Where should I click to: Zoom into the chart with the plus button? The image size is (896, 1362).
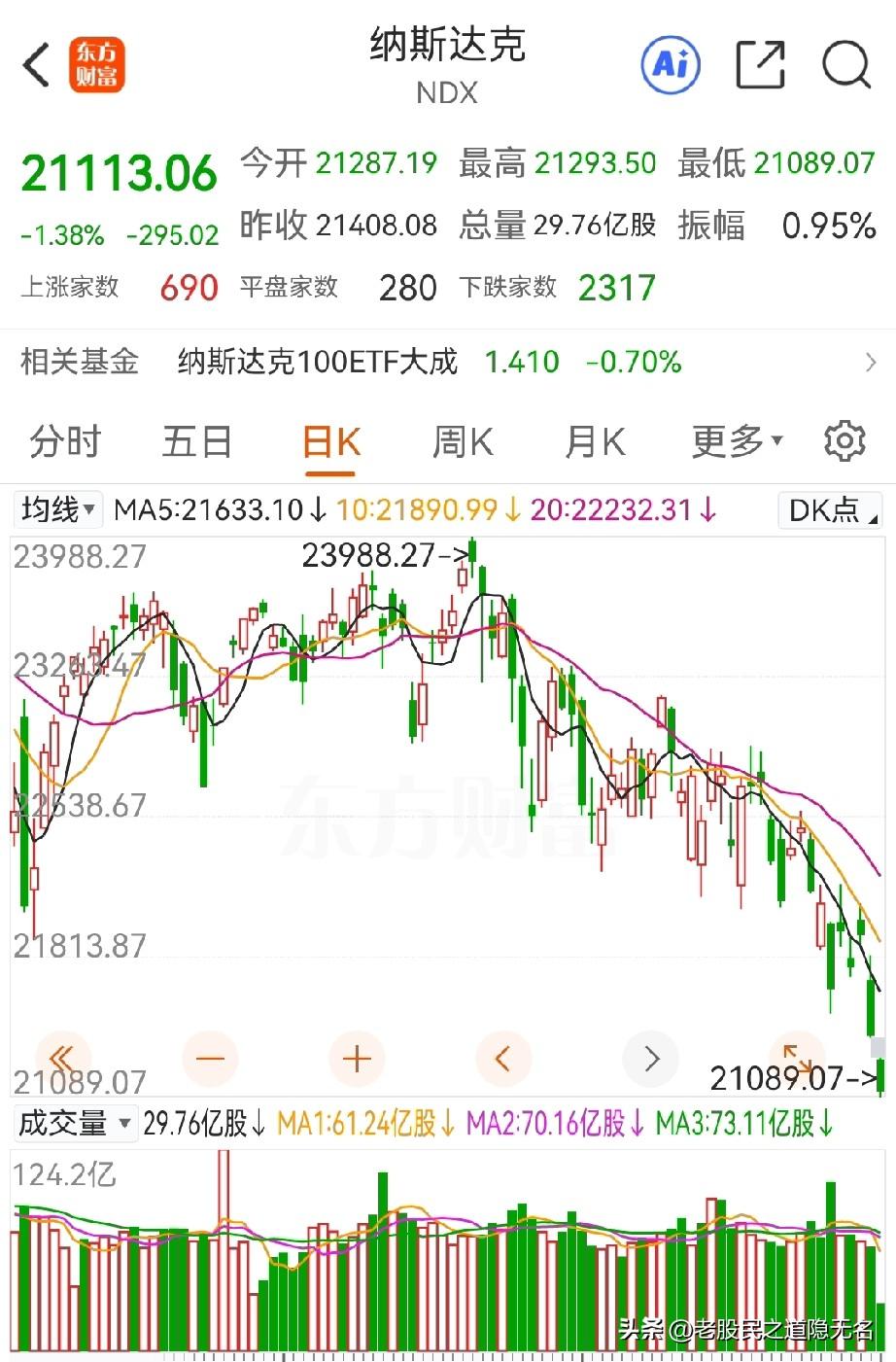click(x=357, y=1059)
